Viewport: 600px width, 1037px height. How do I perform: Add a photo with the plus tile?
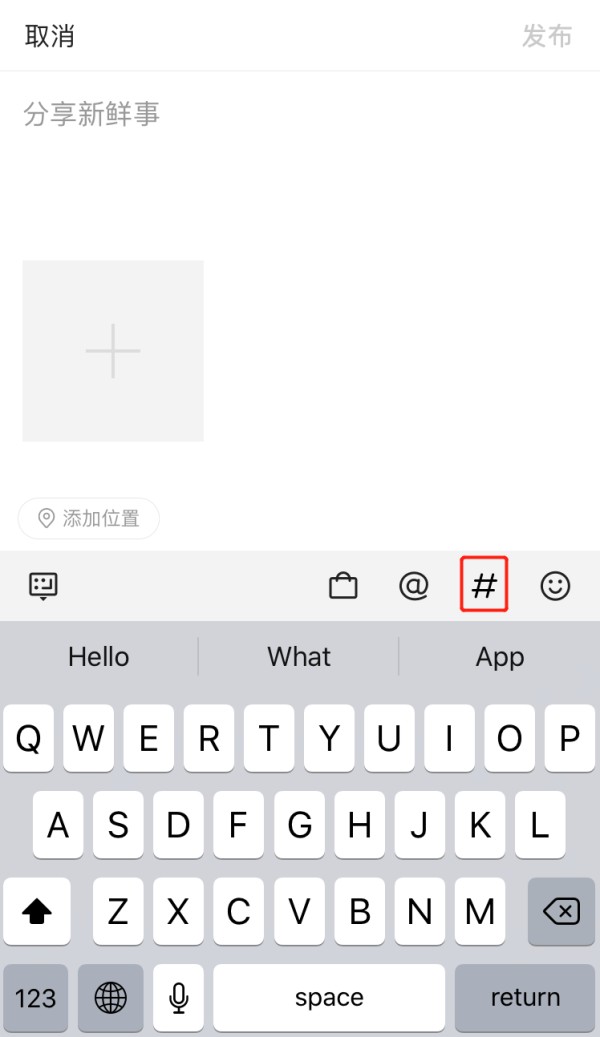[113, 351]
